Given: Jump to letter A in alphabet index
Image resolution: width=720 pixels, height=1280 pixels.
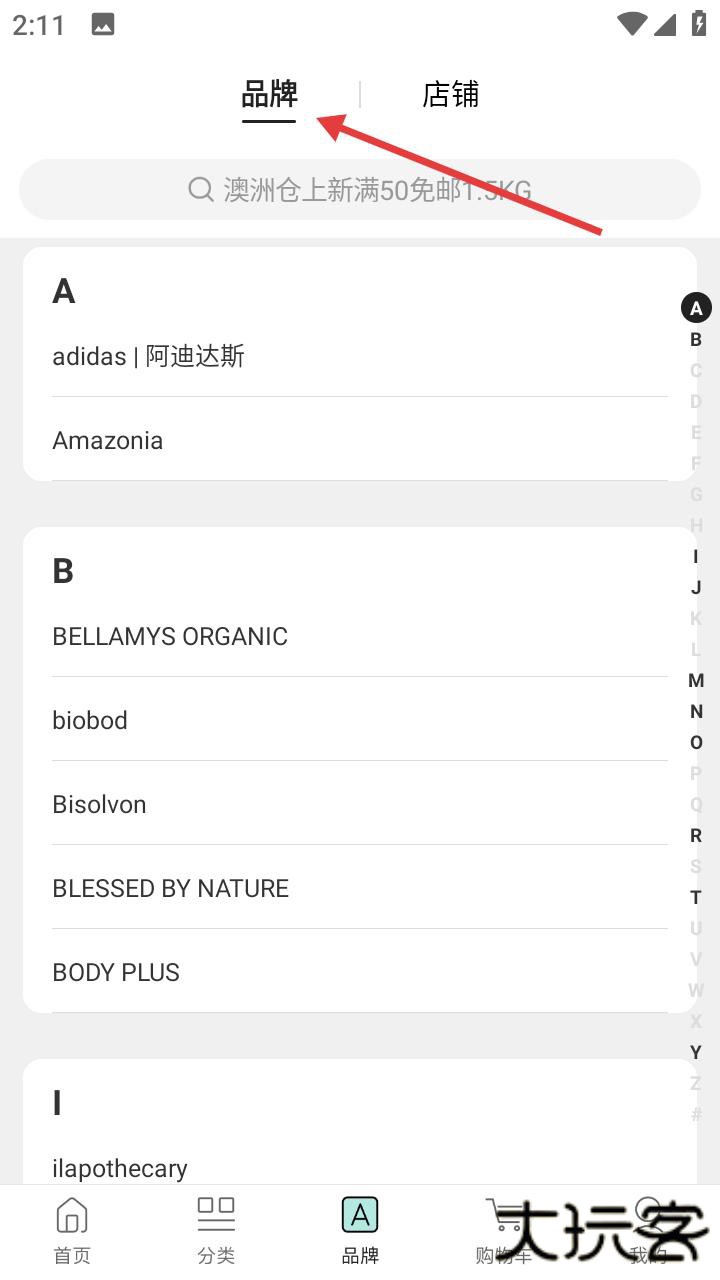Looking at the screenshot, I should tap(695, 308).
